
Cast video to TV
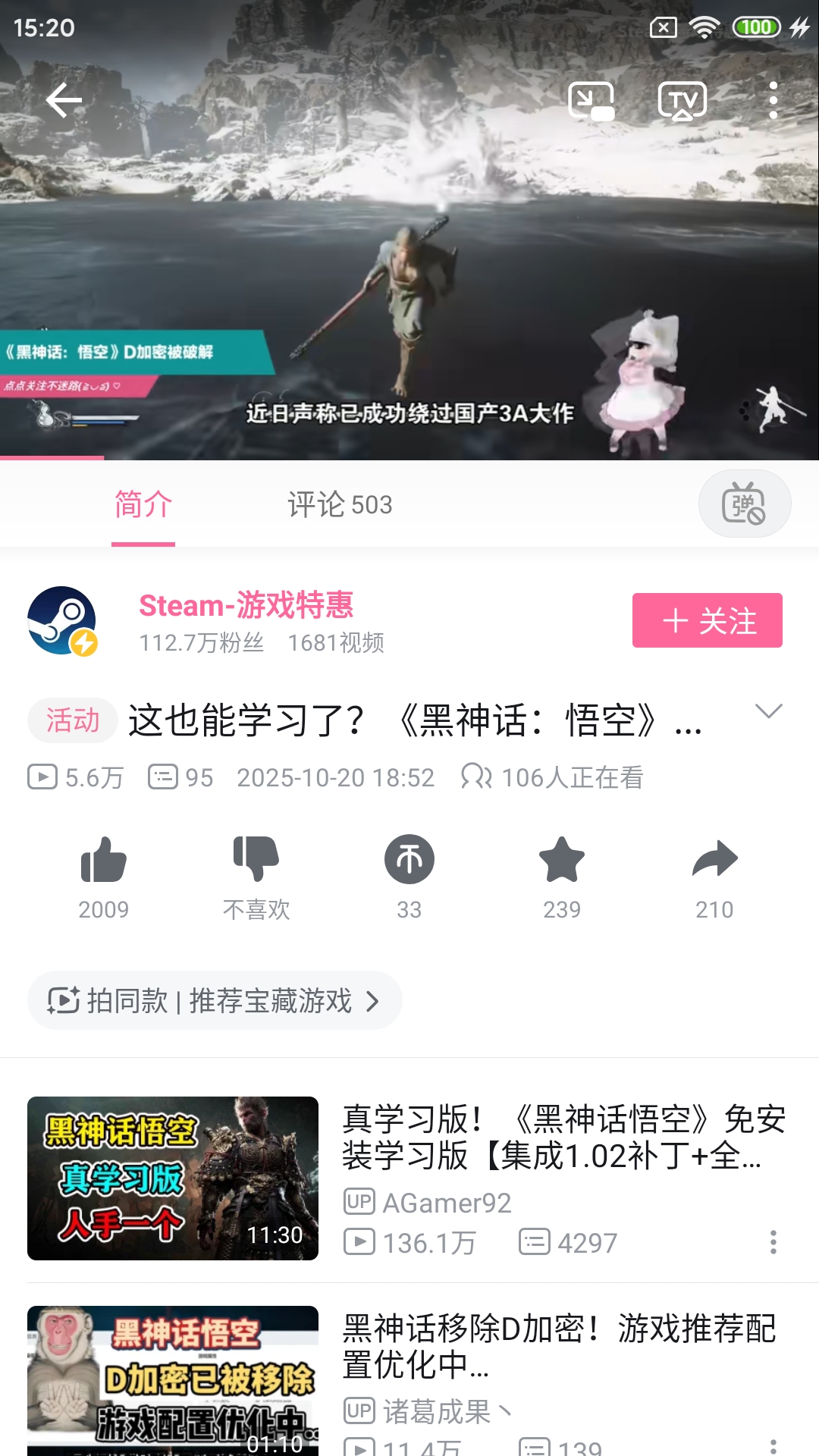682,101
